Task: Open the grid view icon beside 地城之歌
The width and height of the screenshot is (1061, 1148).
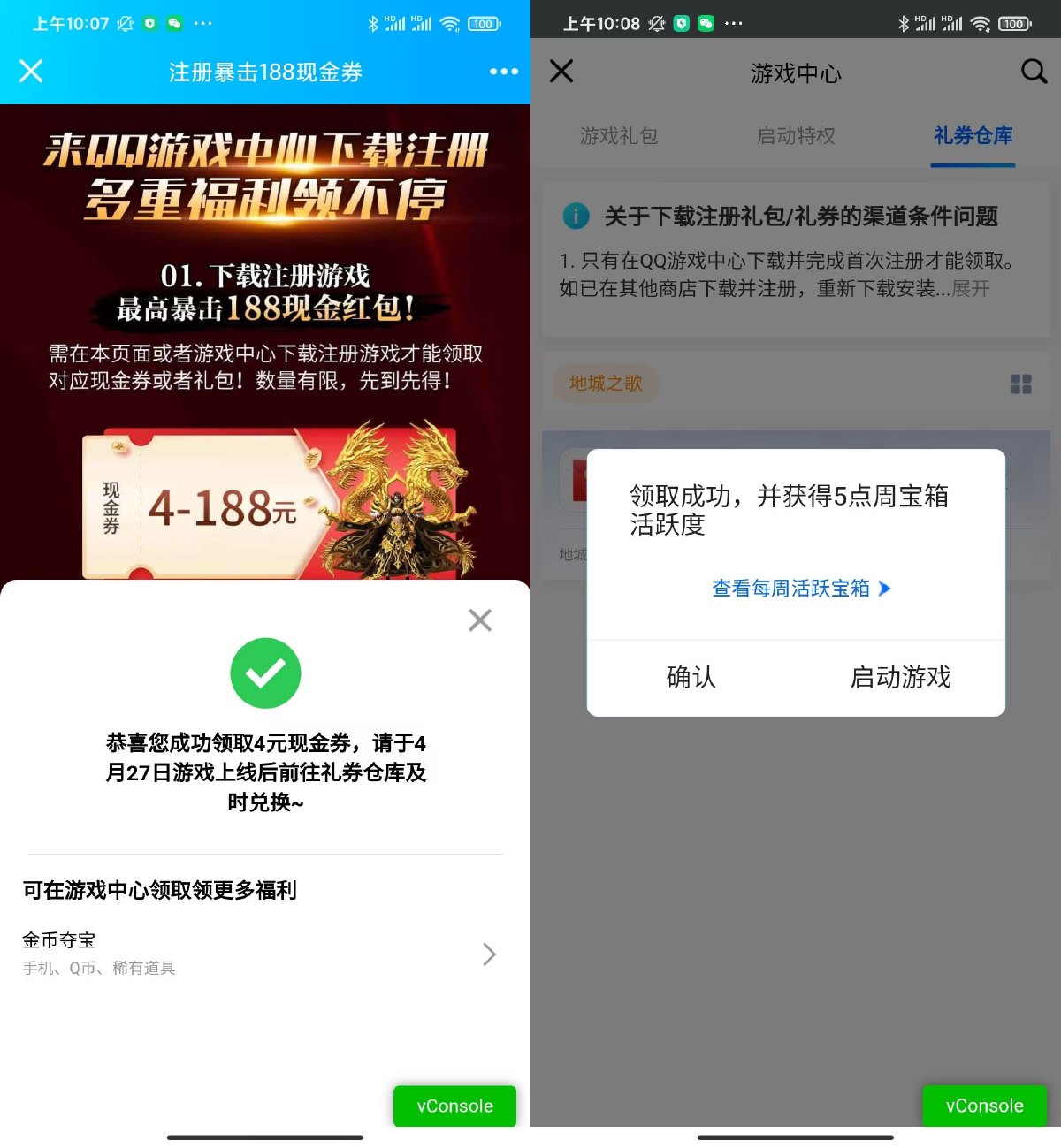Action: click(1021, 384)
